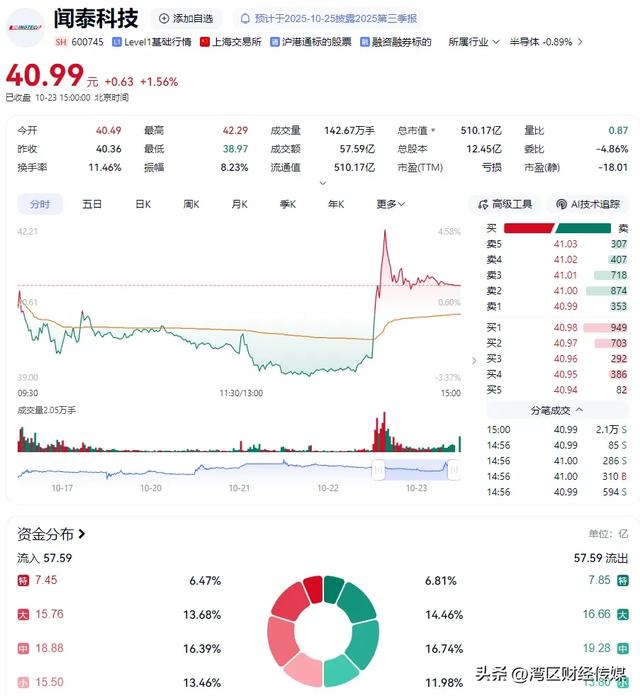Launch AI技术追踪
640x696 pixels.
(x=587, y=204)
